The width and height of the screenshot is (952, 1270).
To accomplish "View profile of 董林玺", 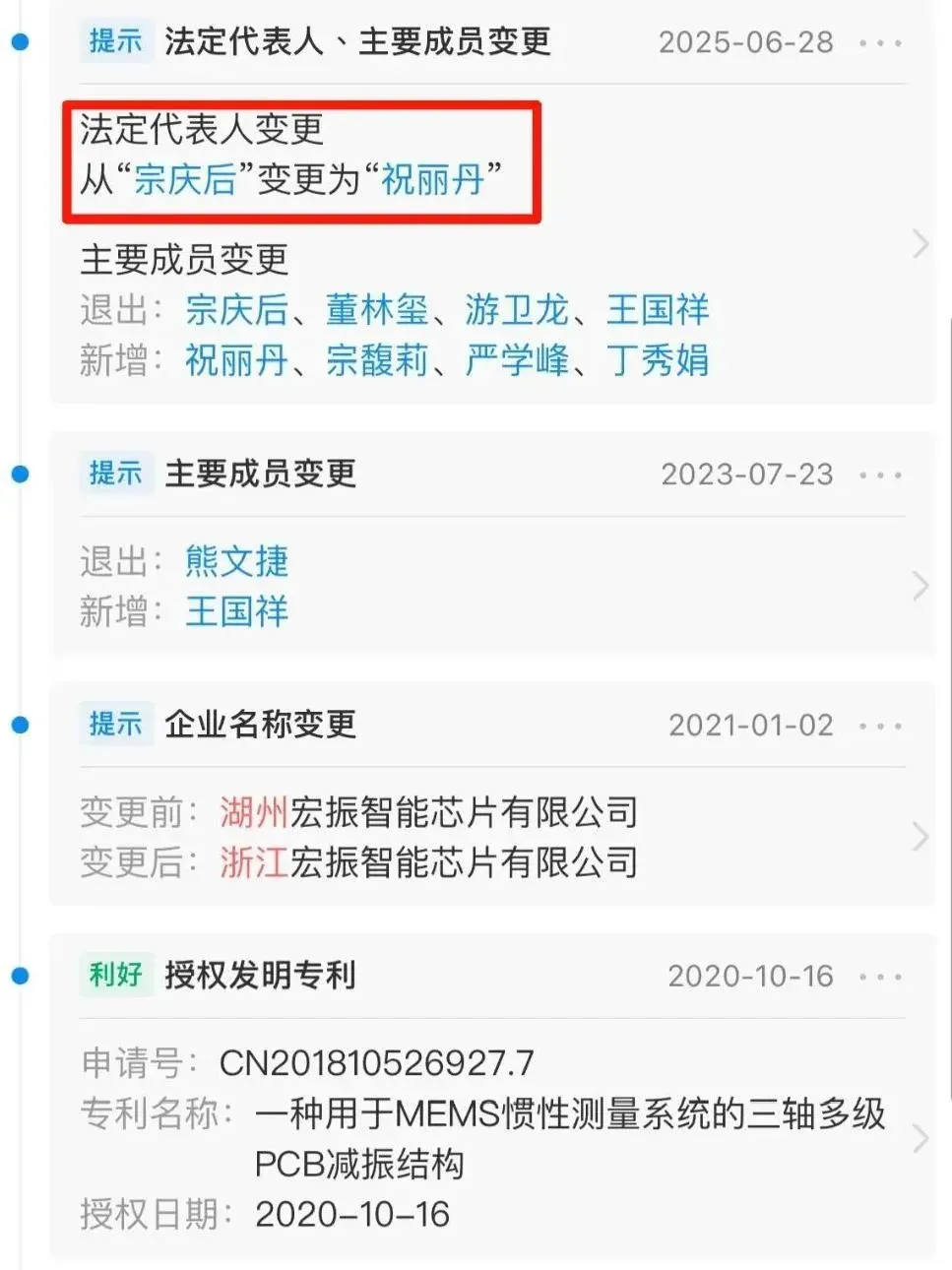I will pyautogui.click(x=377, y=310).
